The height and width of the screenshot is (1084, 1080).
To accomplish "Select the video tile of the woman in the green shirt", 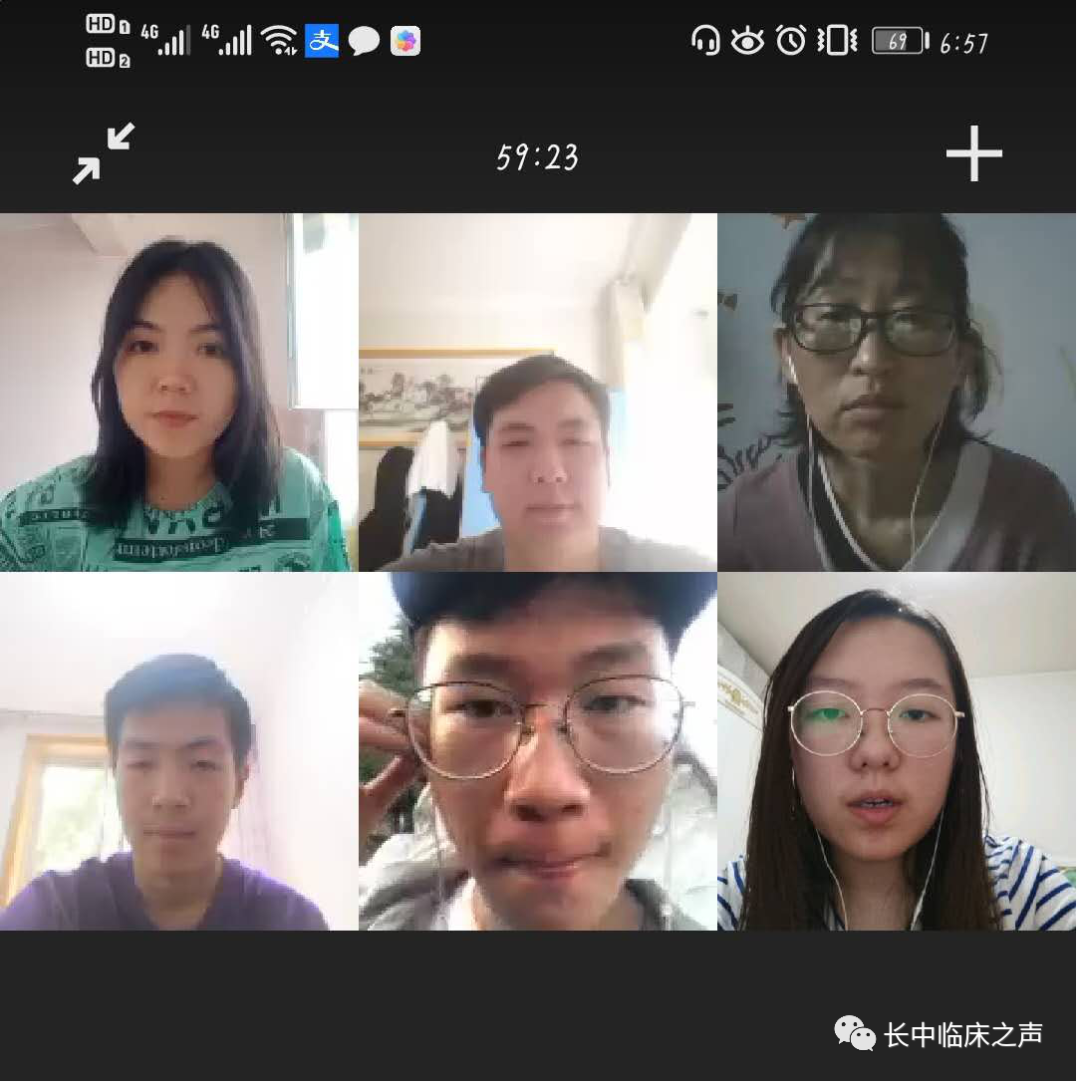I will pos(178,392).
